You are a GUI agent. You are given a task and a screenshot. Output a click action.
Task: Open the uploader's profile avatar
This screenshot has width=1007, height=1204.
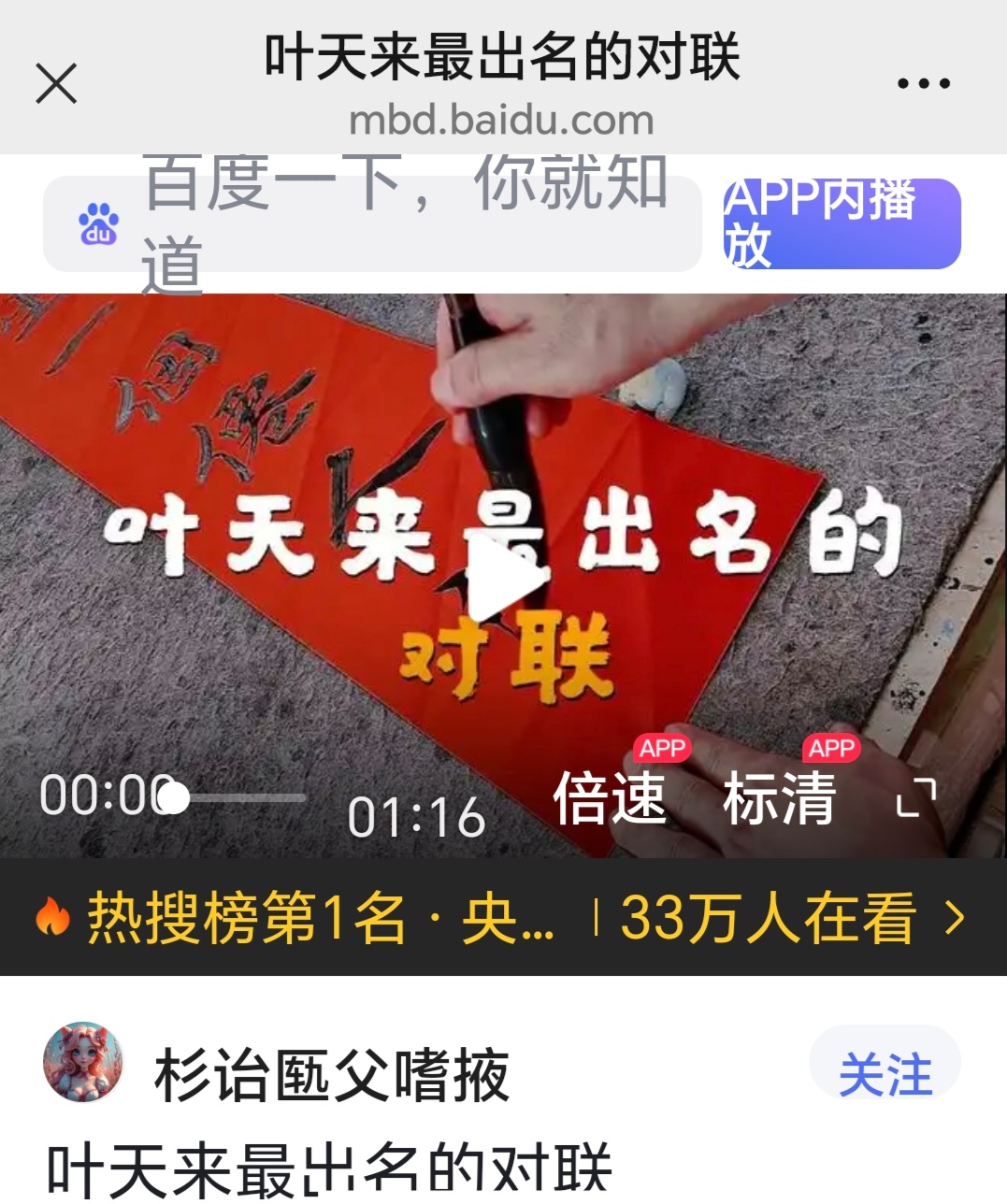pyautogui.click(x=83, y=1063)
